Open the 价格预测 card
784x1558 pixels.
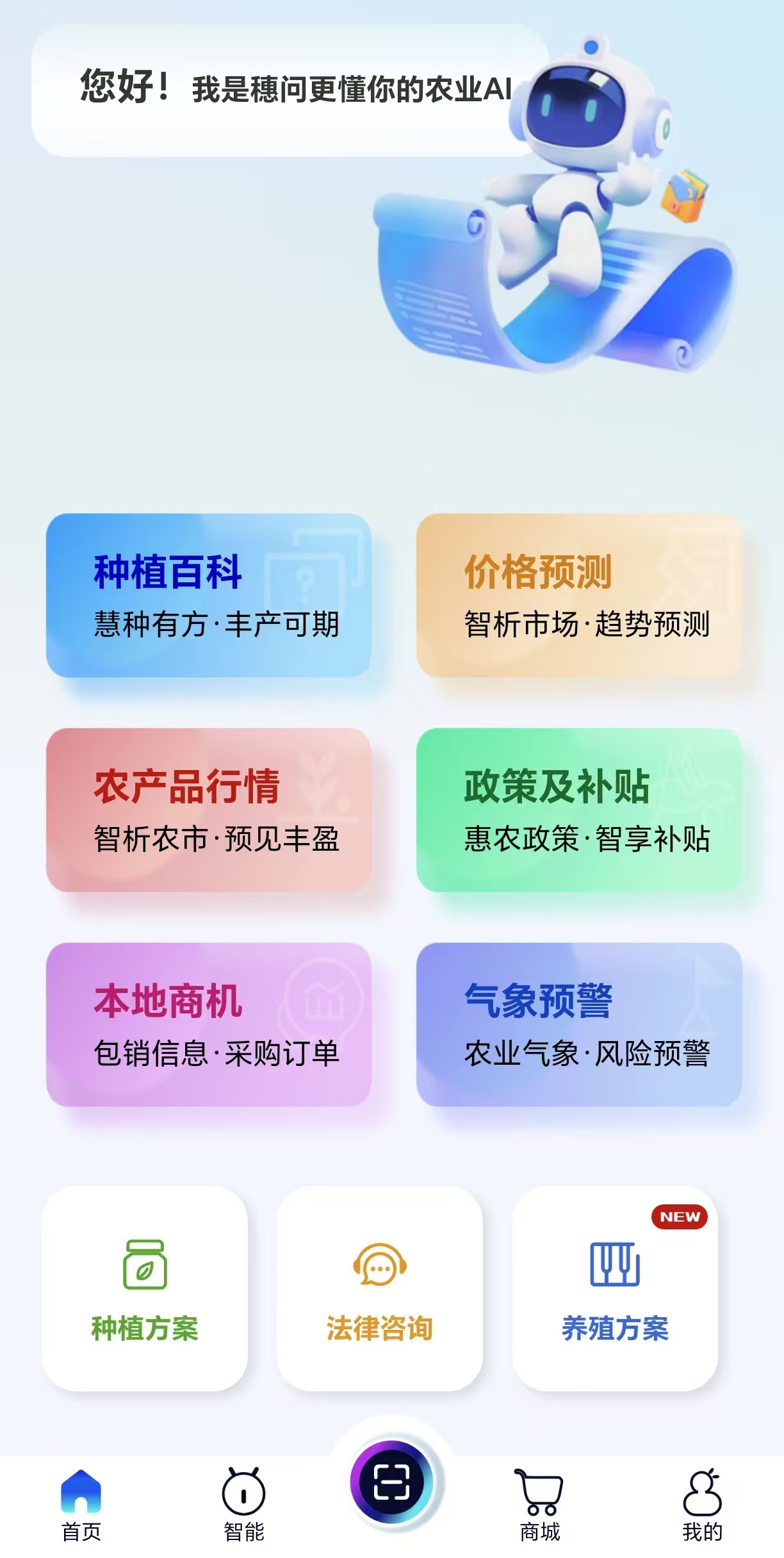coord(579,595)
